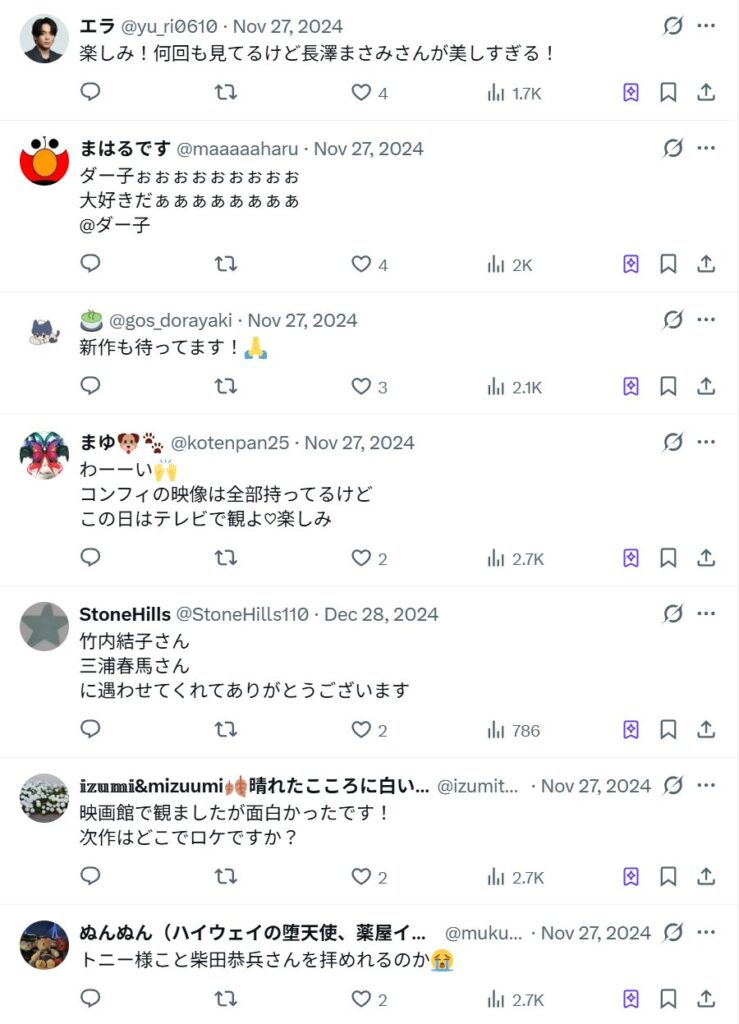
Task: Like the izumi&mizuumi reply
Action: point(361,877)
